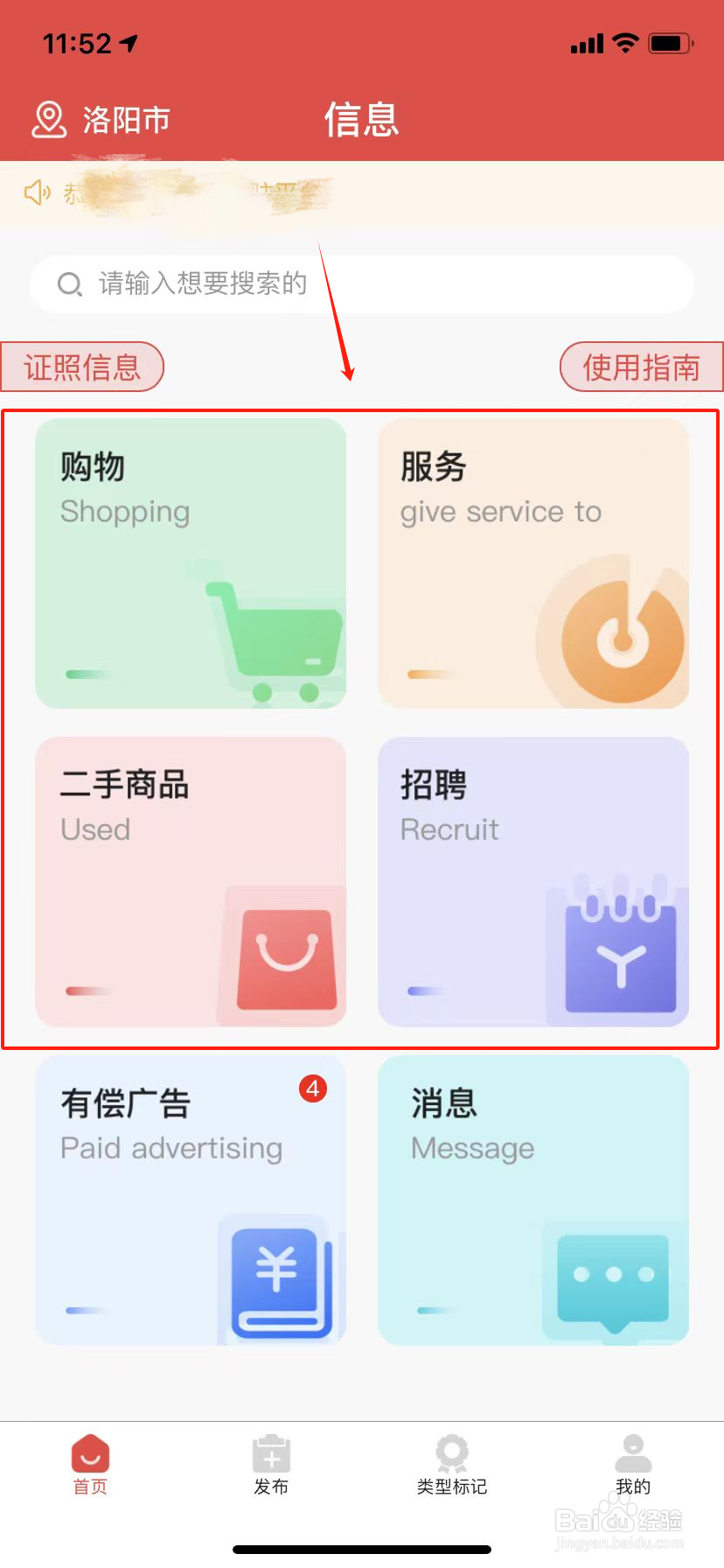Select the 招聘 Recruit card
724x1568 pixels.
tap(533, 884)
